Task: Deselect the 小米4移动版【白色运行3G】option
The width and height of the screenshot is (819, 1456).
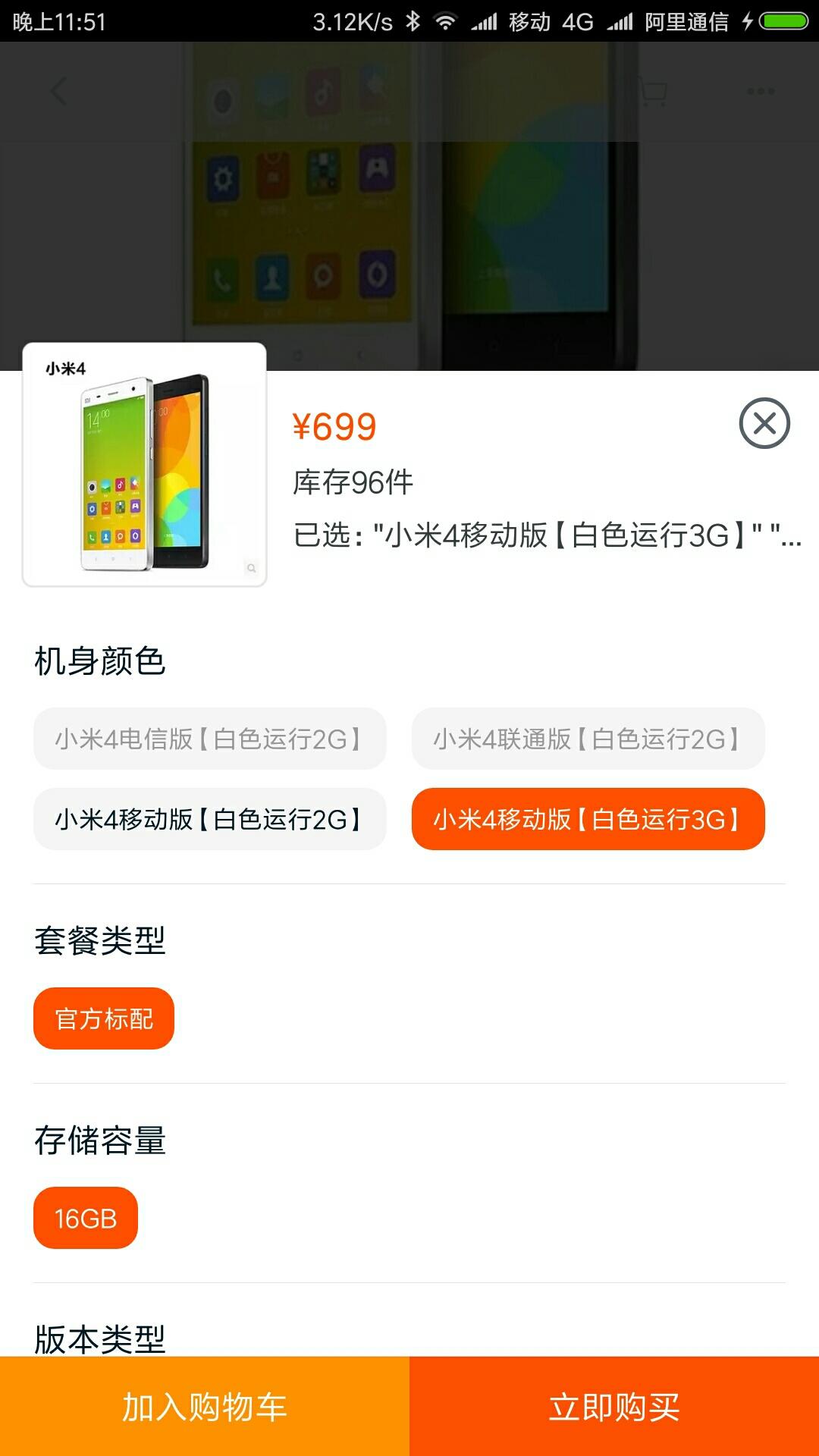Action: [589, 819]
